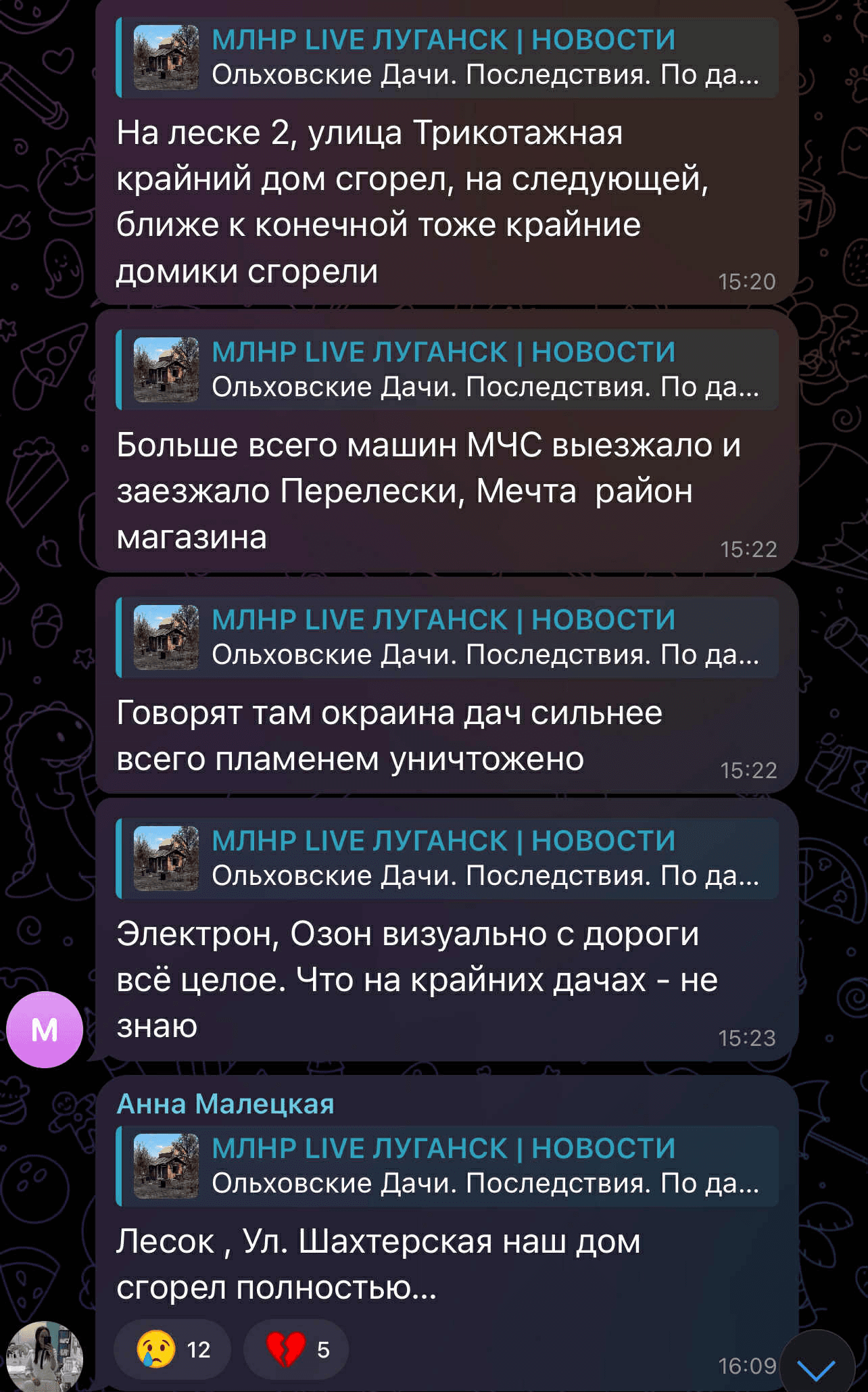
Task: Tap the crying face reaction with 12
Action: (x=173, y=1349)
